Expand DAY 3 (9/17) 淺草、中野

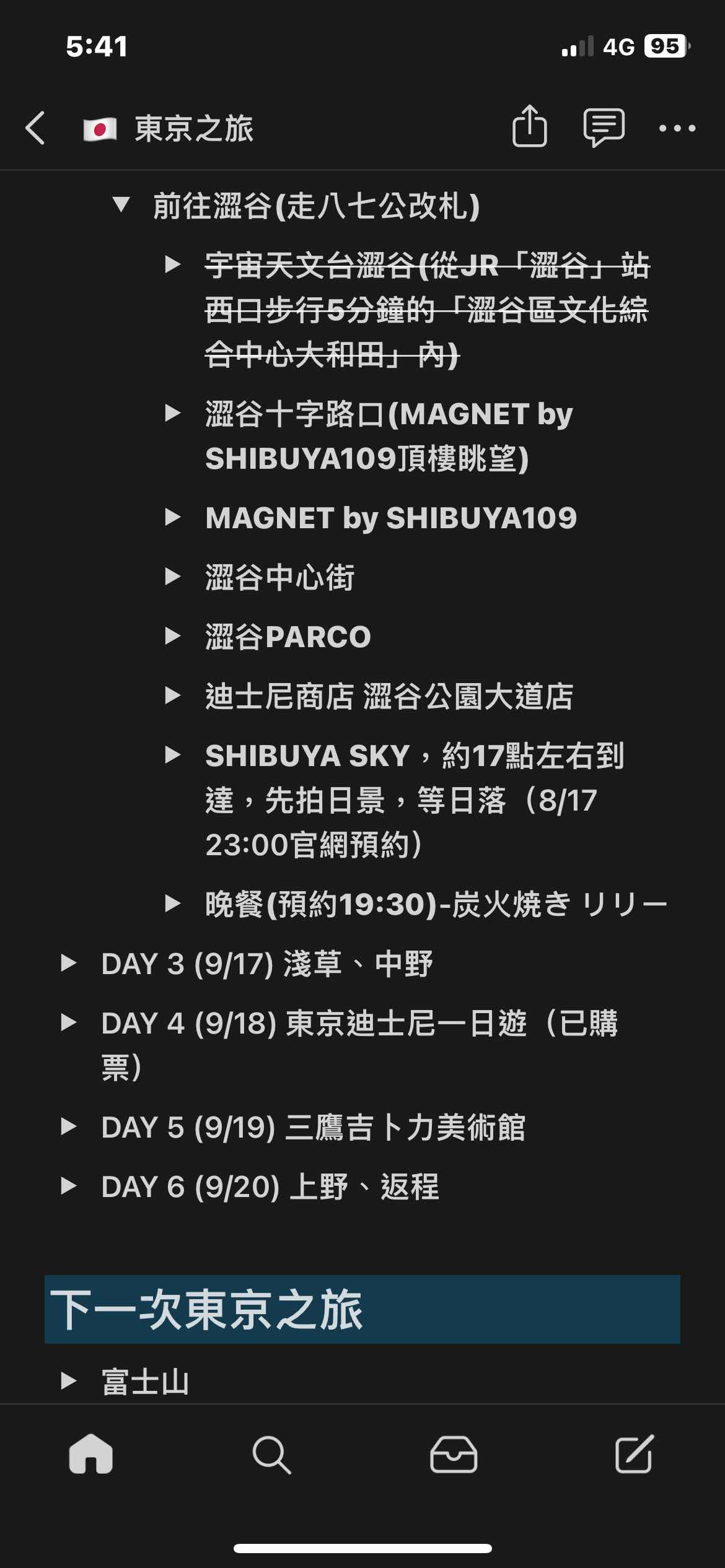tap(69, 963)
